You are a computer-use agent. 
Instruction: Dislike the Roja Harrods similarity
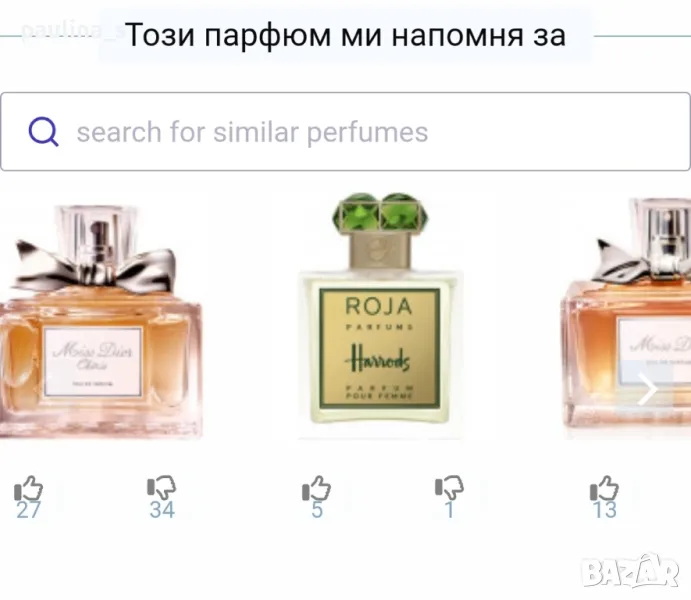449,488
